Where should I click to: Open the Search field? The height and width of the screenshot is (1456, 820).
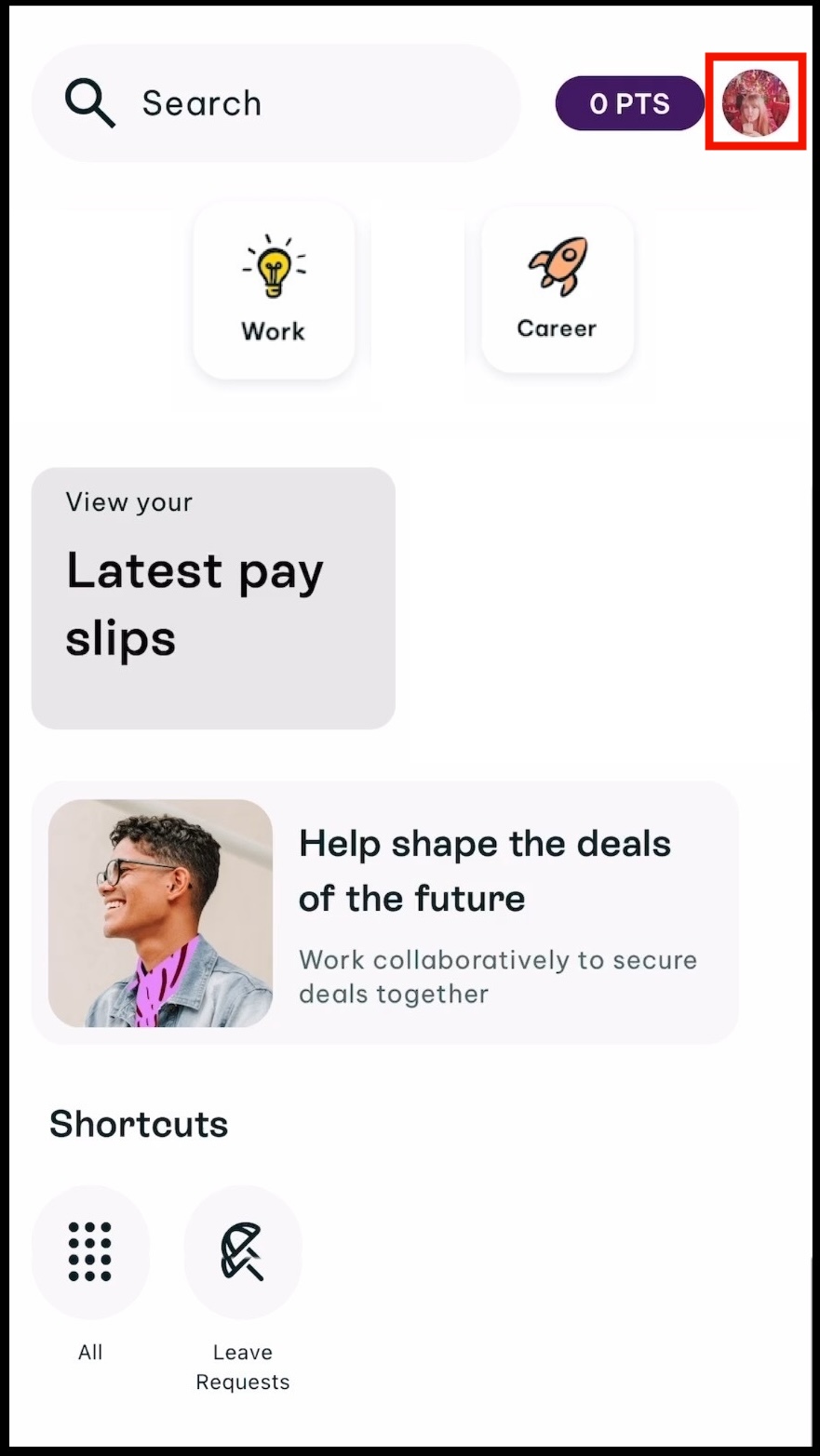(276, 103)
